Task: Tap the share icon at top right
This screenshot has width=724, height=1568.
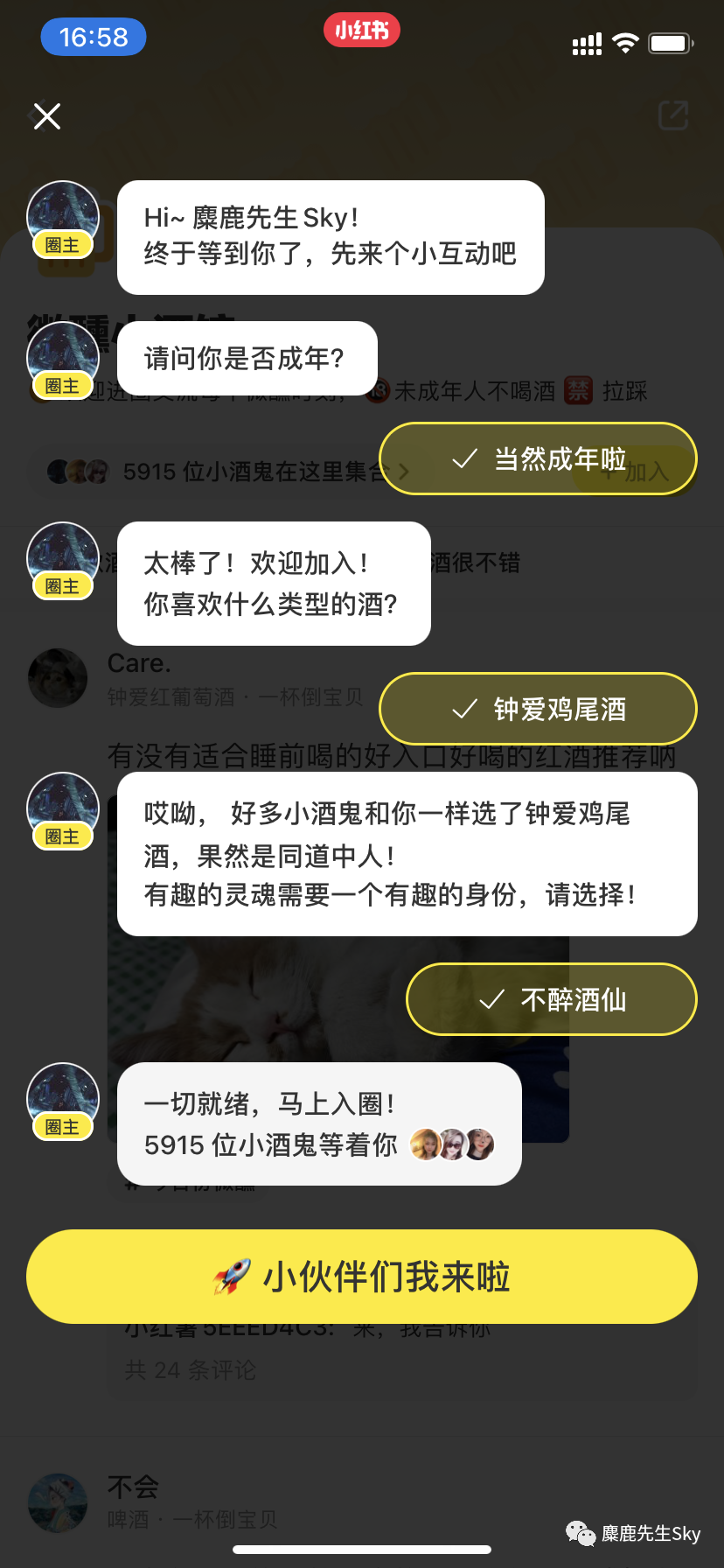Action: point(672,116)
